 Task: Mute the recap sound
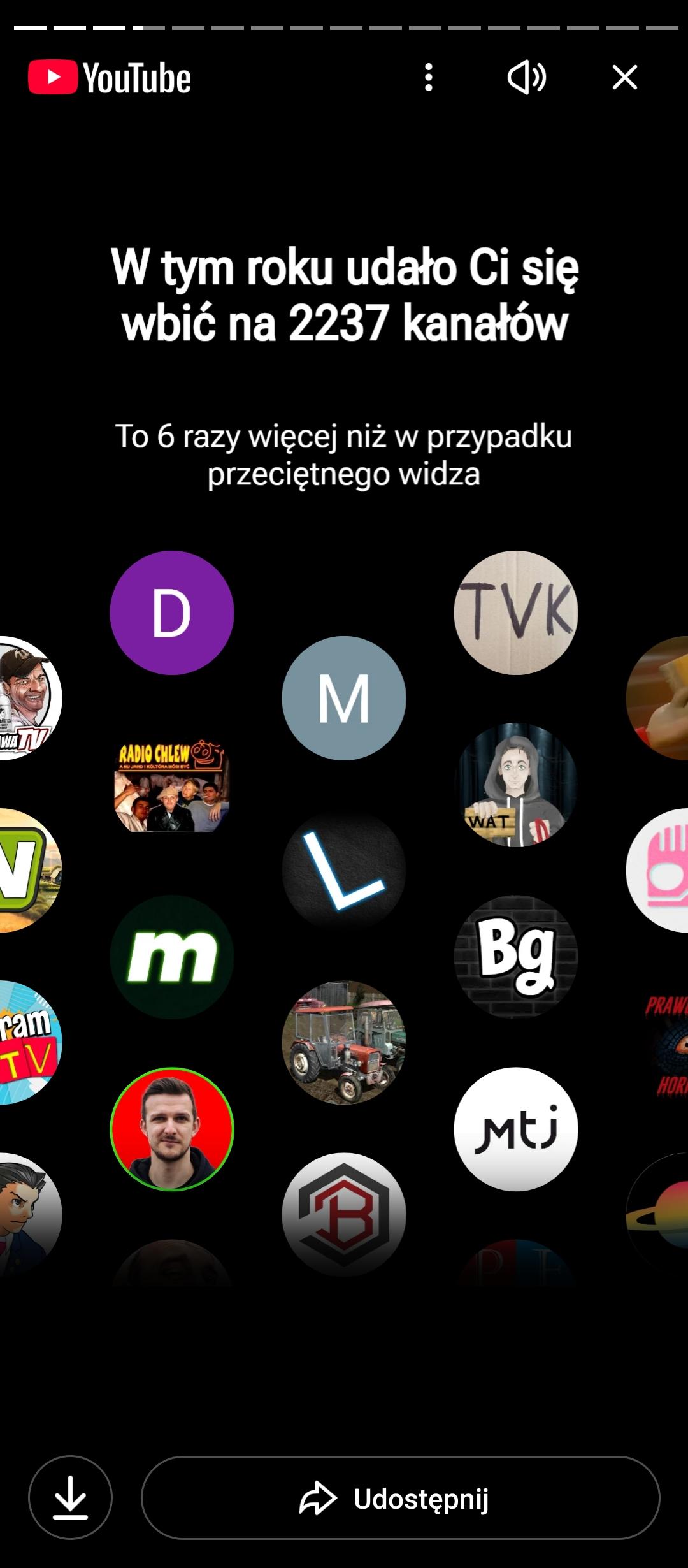[x=526, y=77]
